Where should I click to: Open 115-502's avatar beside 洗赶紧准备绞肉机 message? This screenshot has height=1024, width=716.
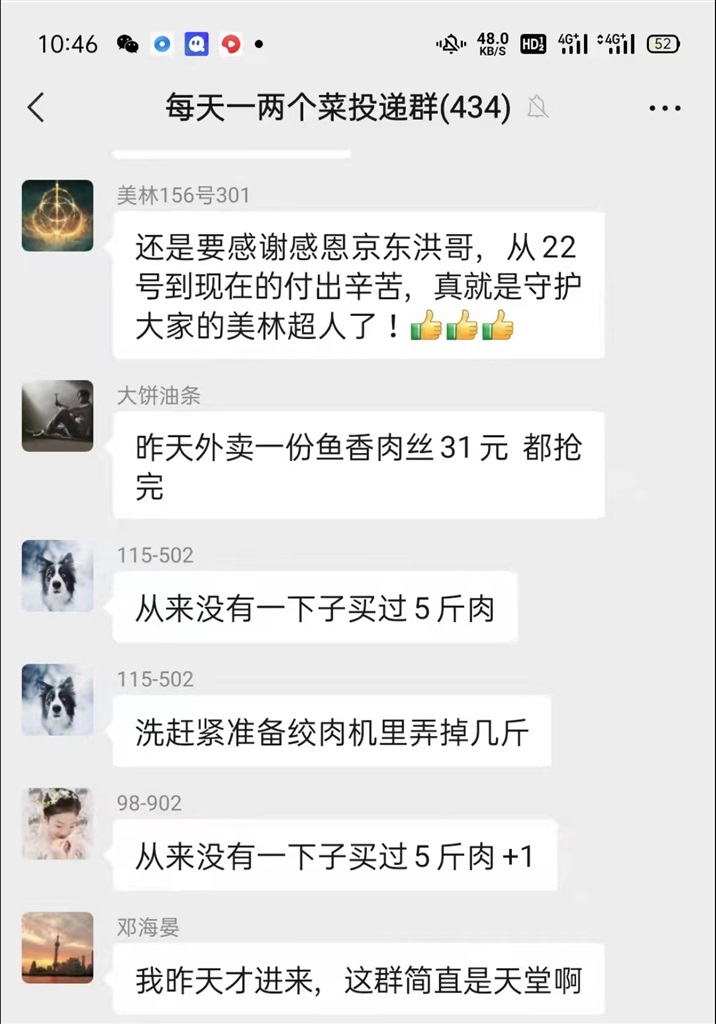(x=57, y=699)
